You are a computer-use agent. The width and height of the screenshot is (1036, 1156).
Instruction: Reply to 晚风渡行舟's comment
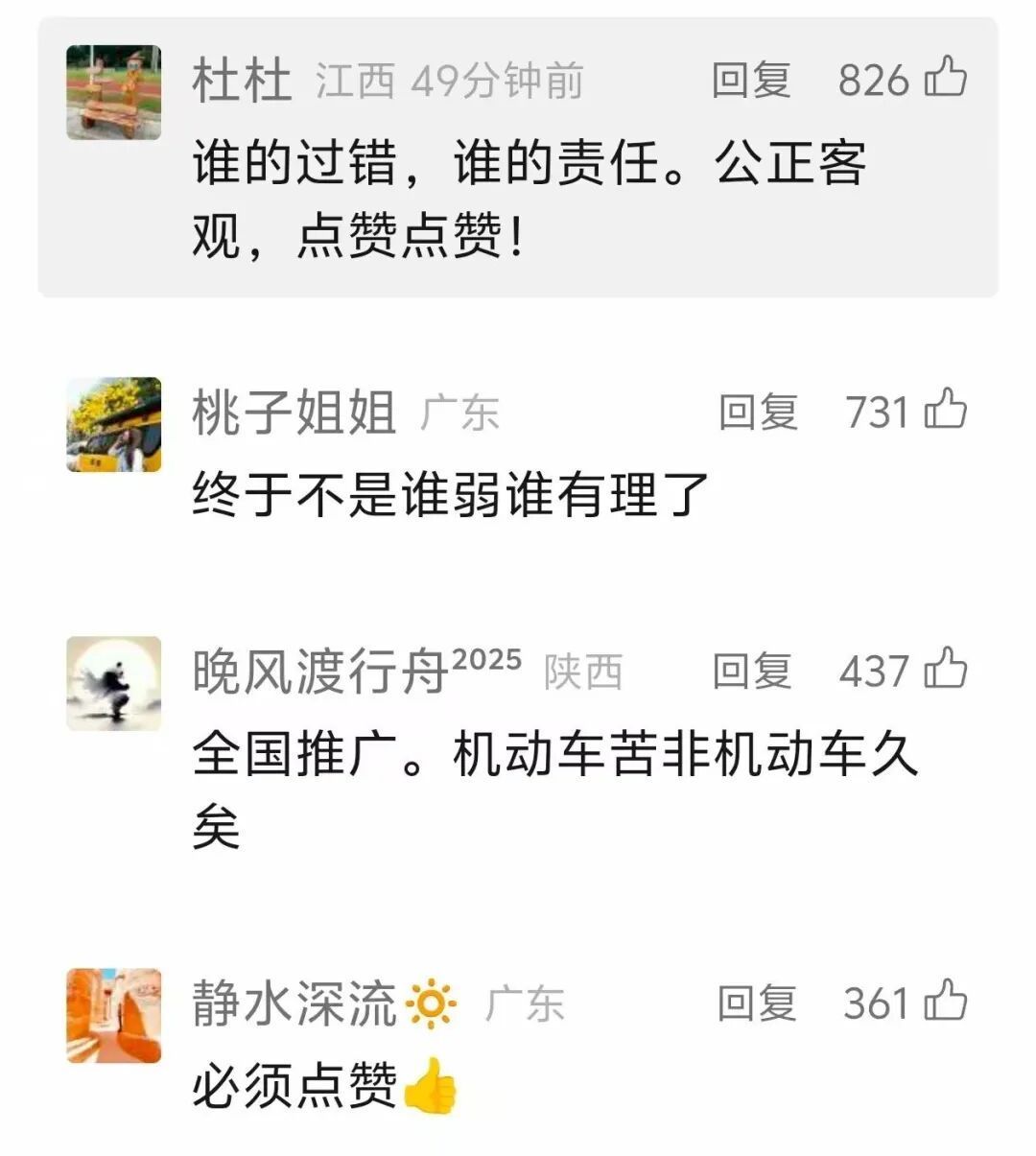pyautogui.click(x=751, y=672)
